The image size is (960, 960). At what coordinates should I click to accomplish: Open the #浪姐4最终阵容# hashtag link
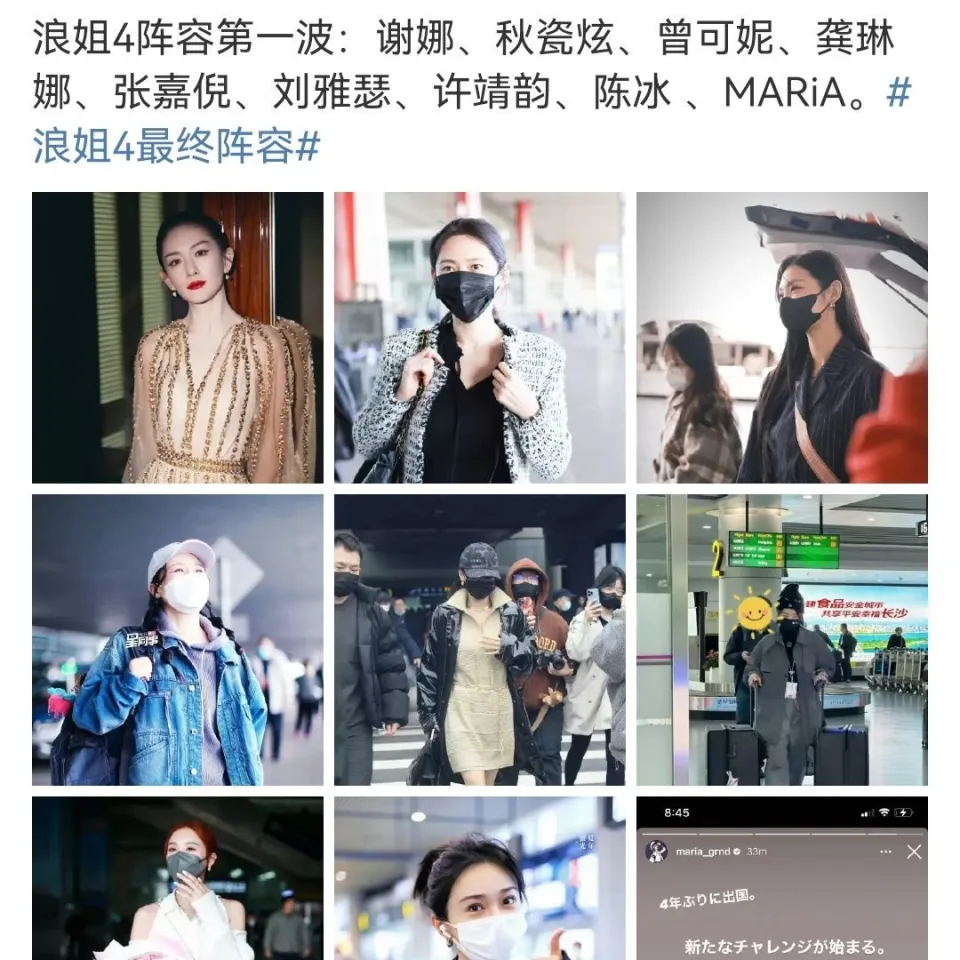(175, 146)
